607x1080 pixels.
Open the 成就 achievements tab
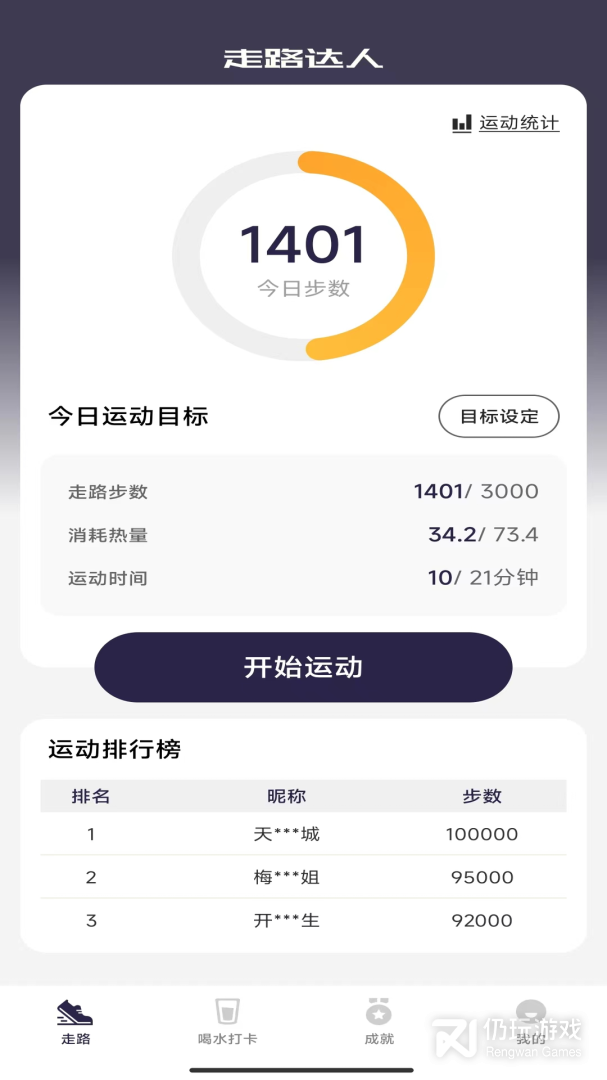click(x=379, y=1022)
